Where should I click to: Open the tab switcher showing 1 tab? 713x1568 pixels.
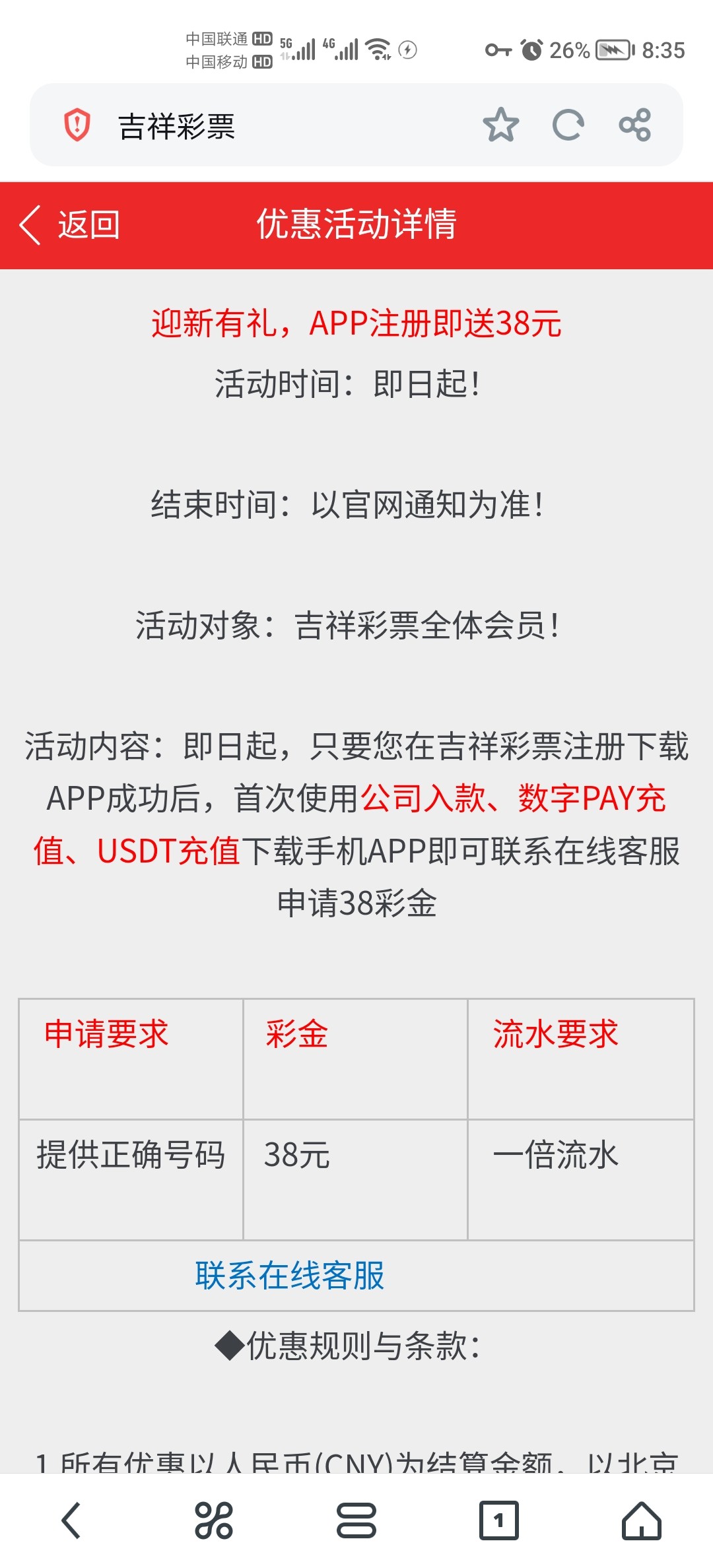click(x=498, y=1520)
